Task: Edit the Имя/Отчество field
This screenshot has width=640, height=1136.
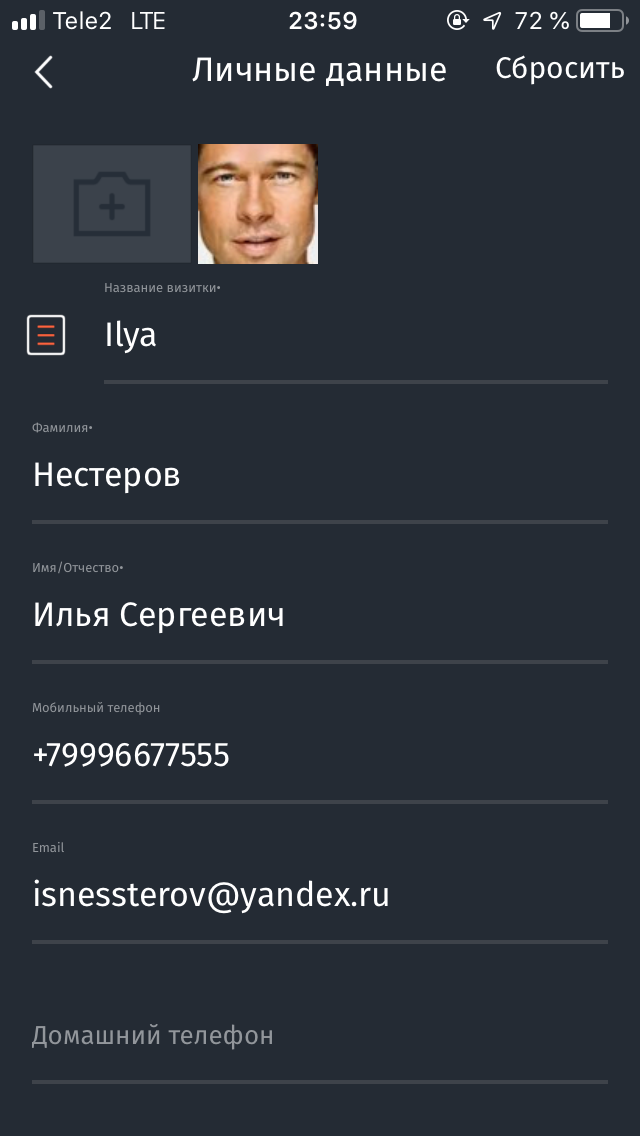Action: click(320, 616)
